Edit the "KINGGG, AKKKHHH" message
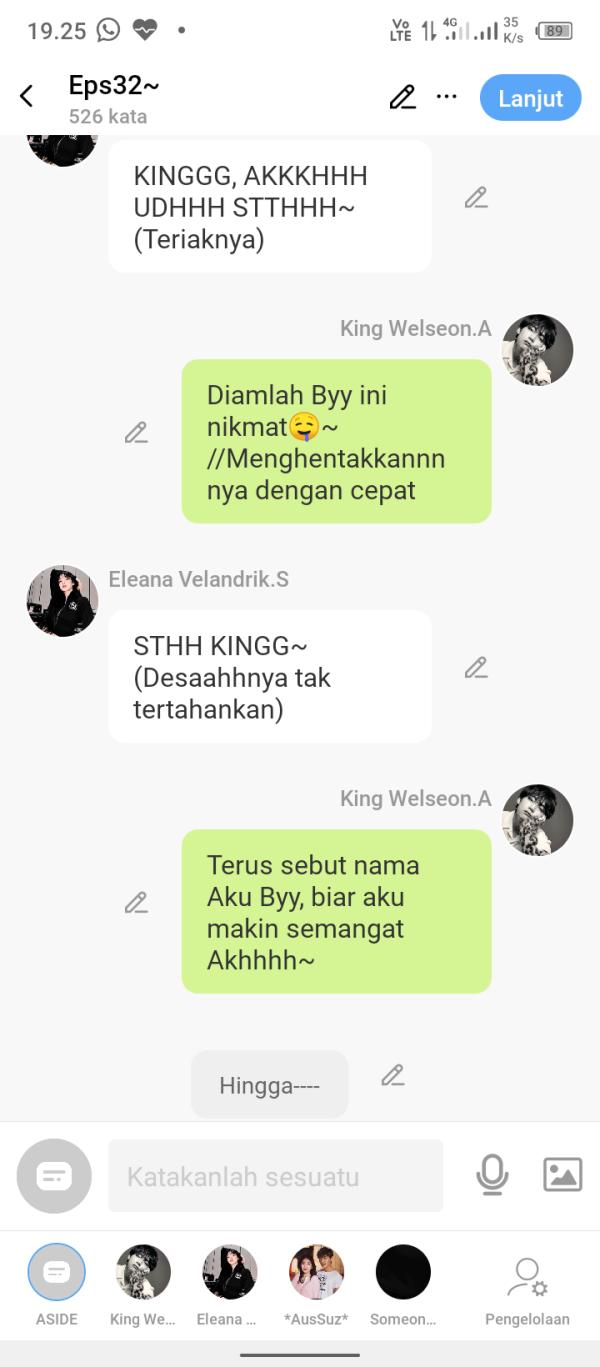600x1367 pixels. 476,198
